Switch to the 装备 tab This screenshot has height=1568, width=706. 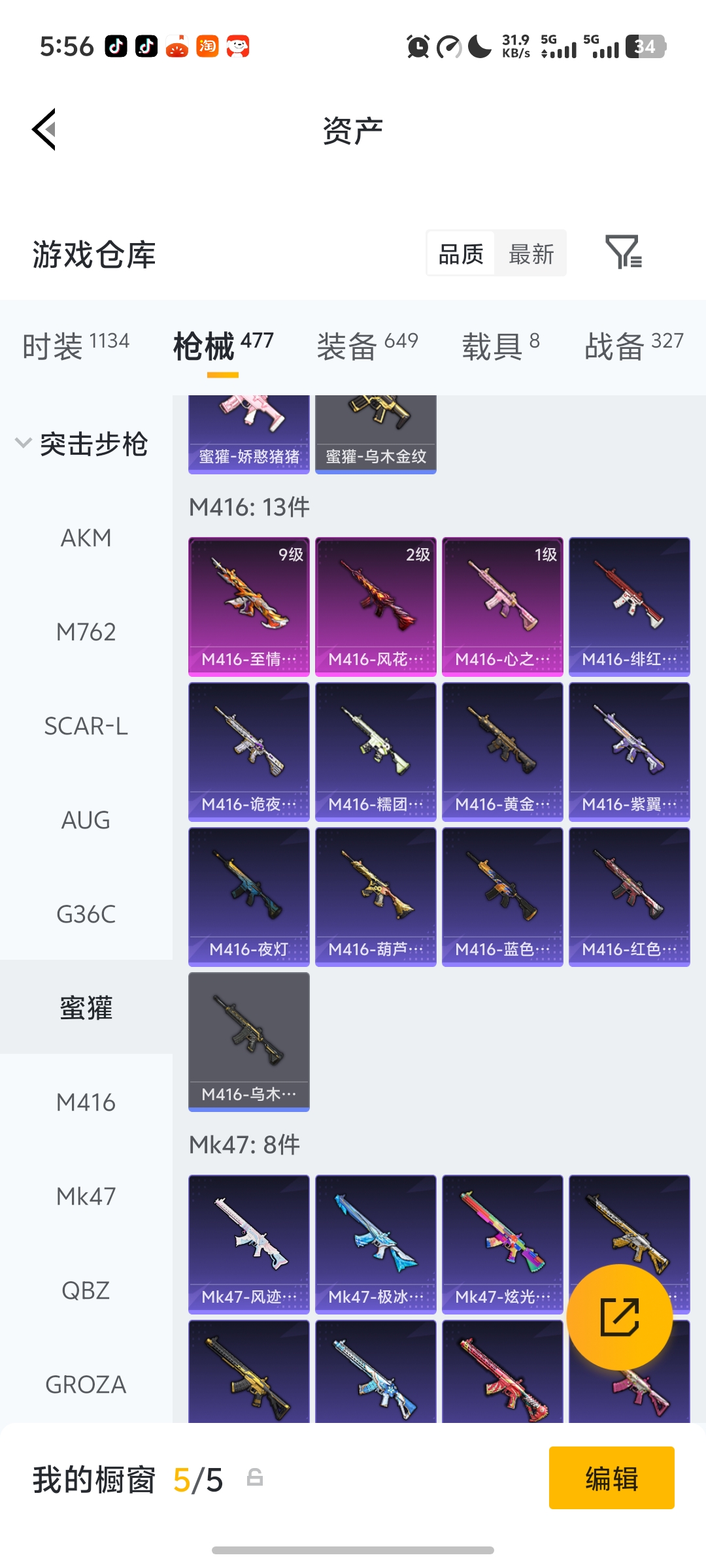tap(367, 345)
